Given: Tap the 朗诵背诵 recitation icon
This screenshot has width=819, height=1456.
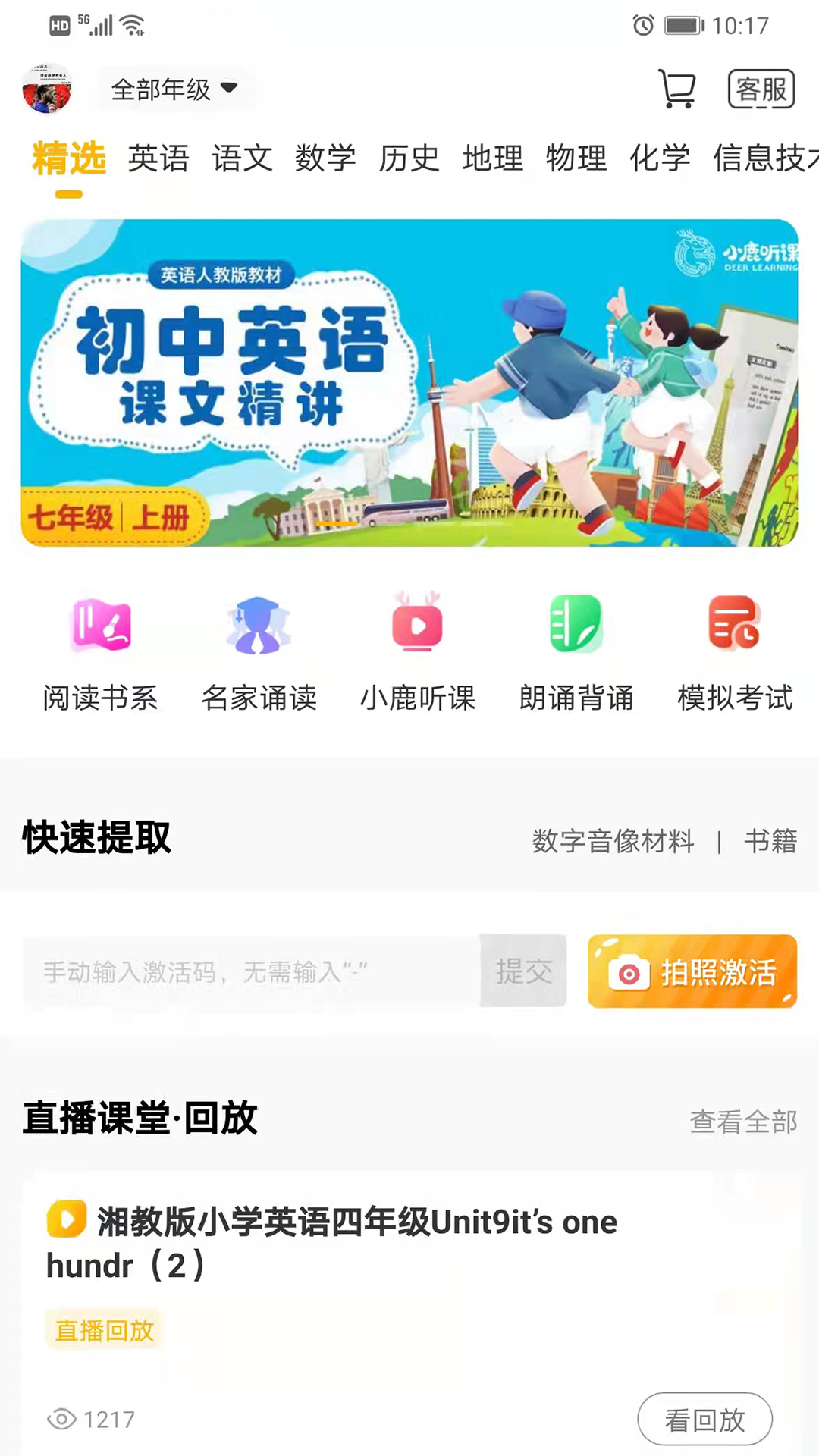Looking at the screenshot, I should (577, 648).
